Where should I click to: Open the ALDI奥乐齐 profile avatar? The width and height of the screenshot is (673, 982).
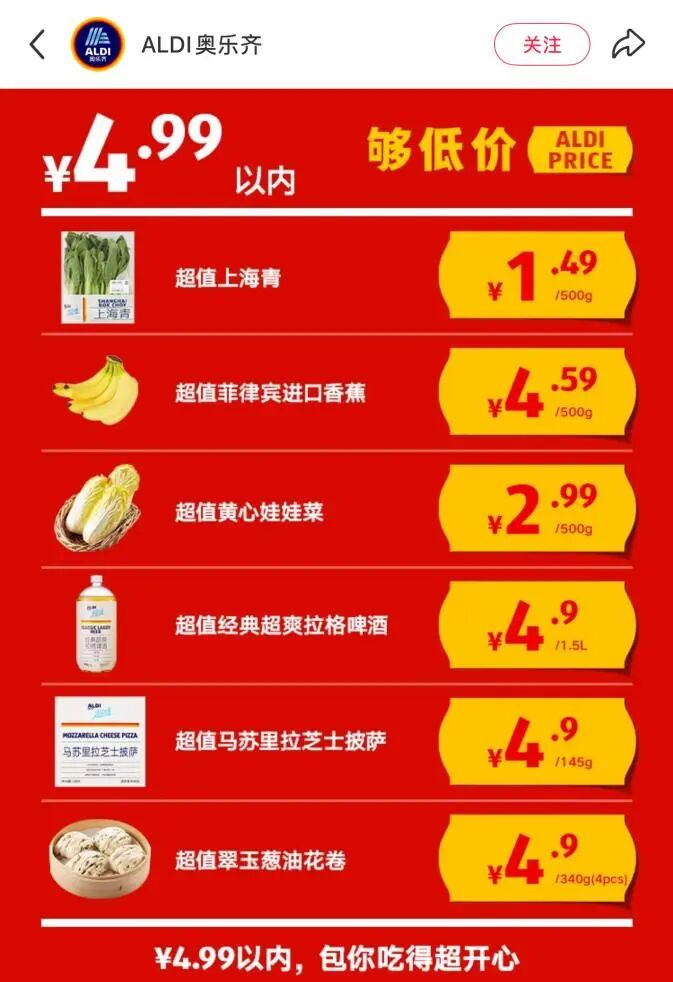[x=98, y=45]
